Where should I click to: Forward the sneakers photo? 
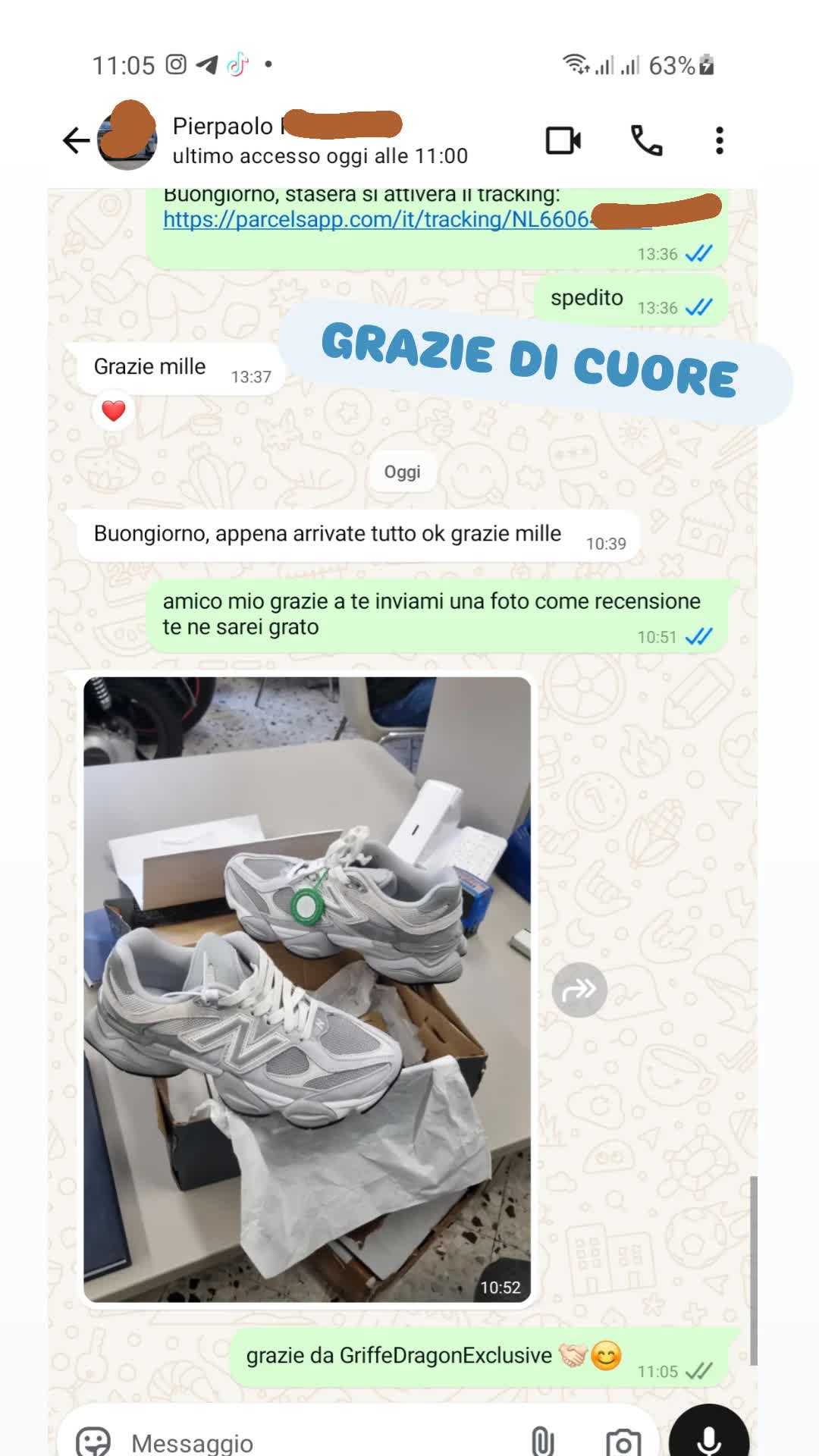coord(579,990)
